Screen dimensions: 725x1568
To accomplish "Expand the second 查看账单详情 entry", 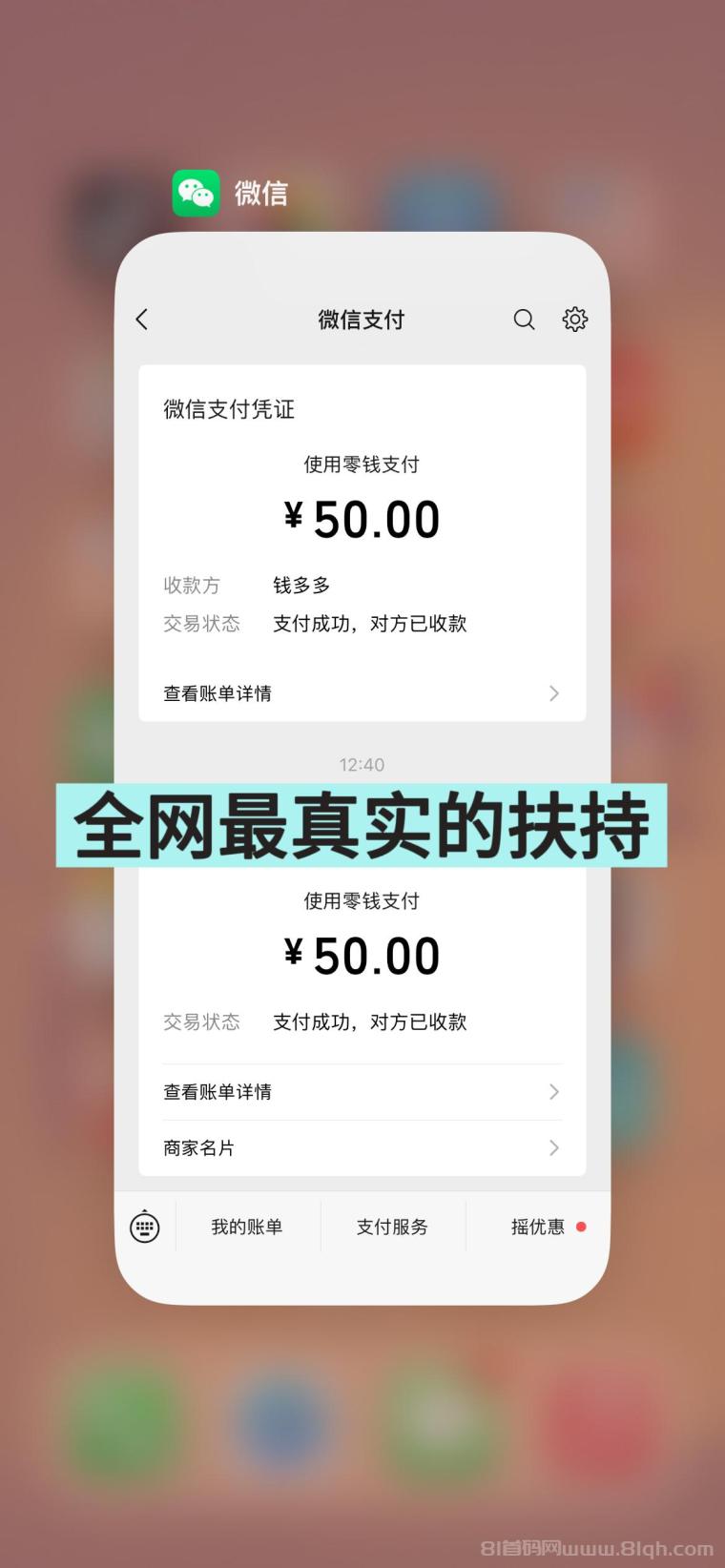I will point(361,1091).
